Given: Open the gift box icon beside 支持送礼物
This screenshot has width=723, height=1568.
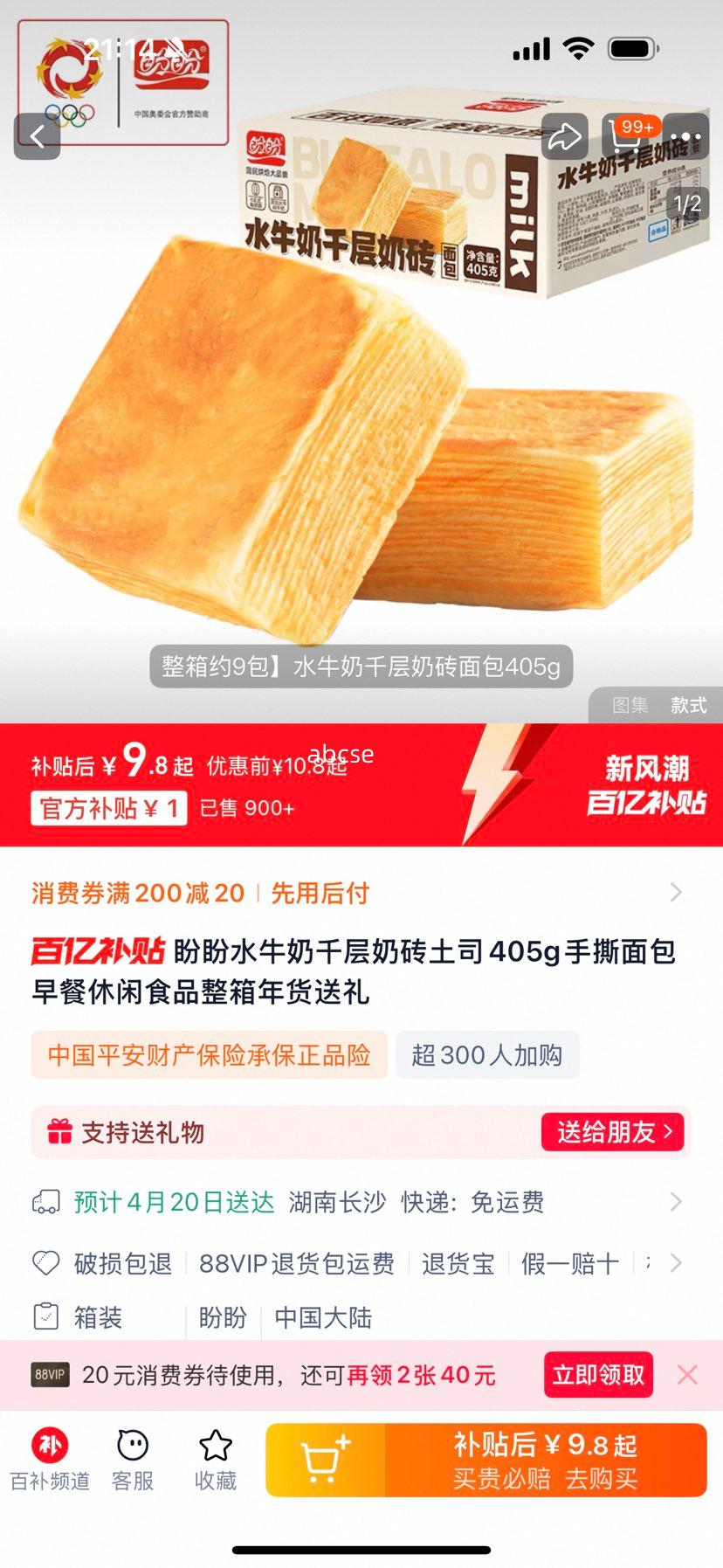Looking at the screenshot, I should (x=60, y=1131).
